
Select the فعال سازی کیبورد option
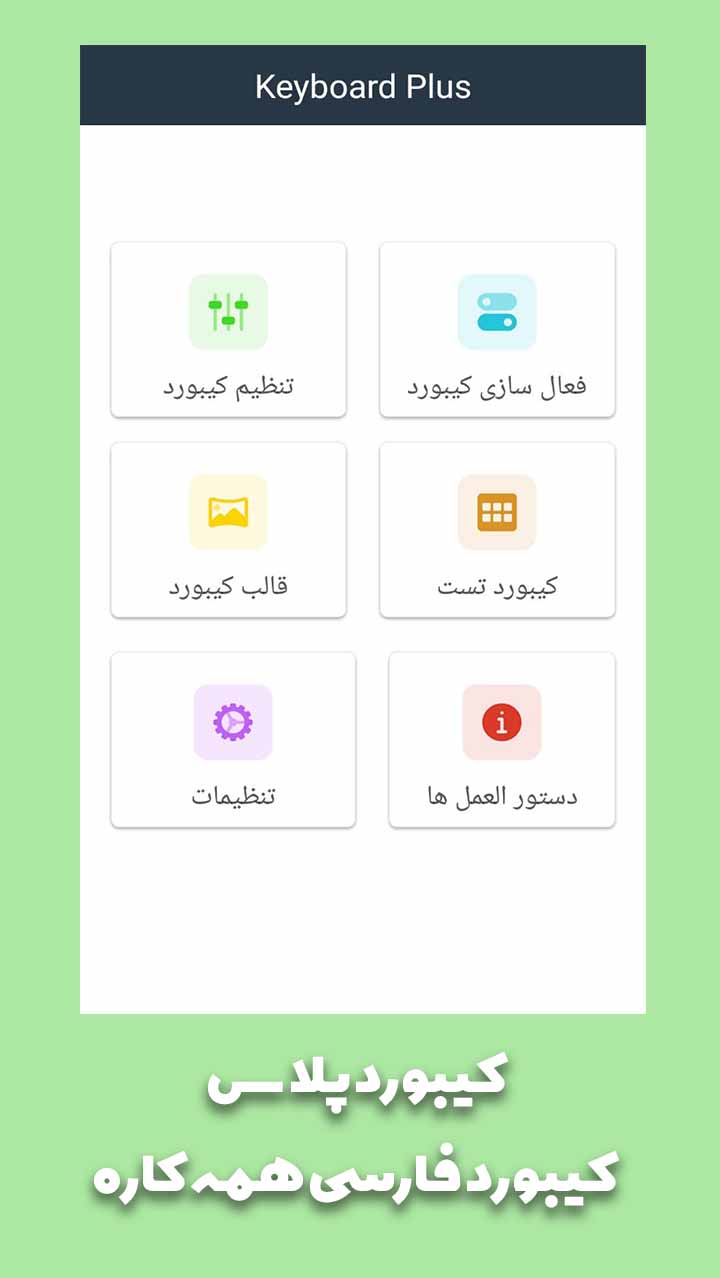[497, 328]
